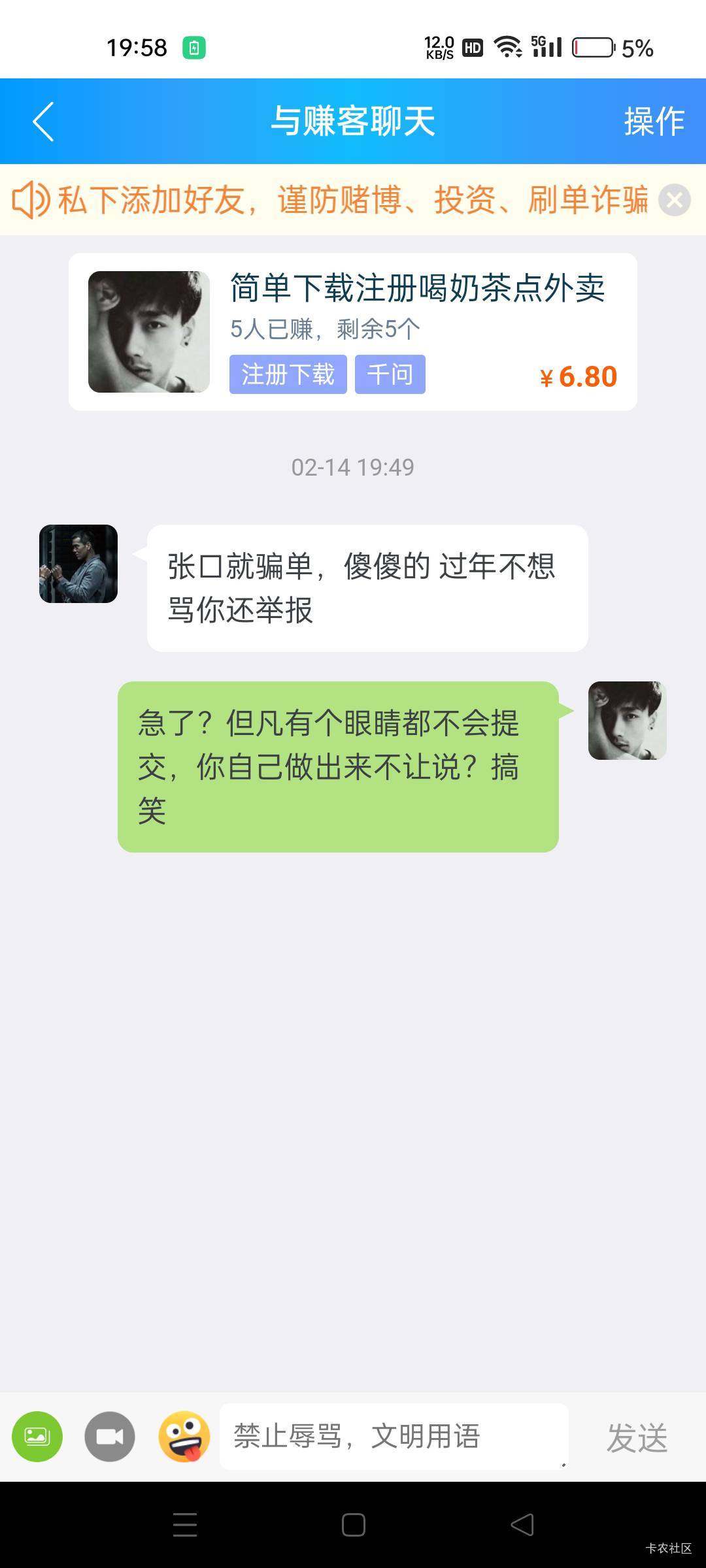The image size is (706, 1568).
Task: Dismiss the fraud warning banner
Action: pos(674,200)
